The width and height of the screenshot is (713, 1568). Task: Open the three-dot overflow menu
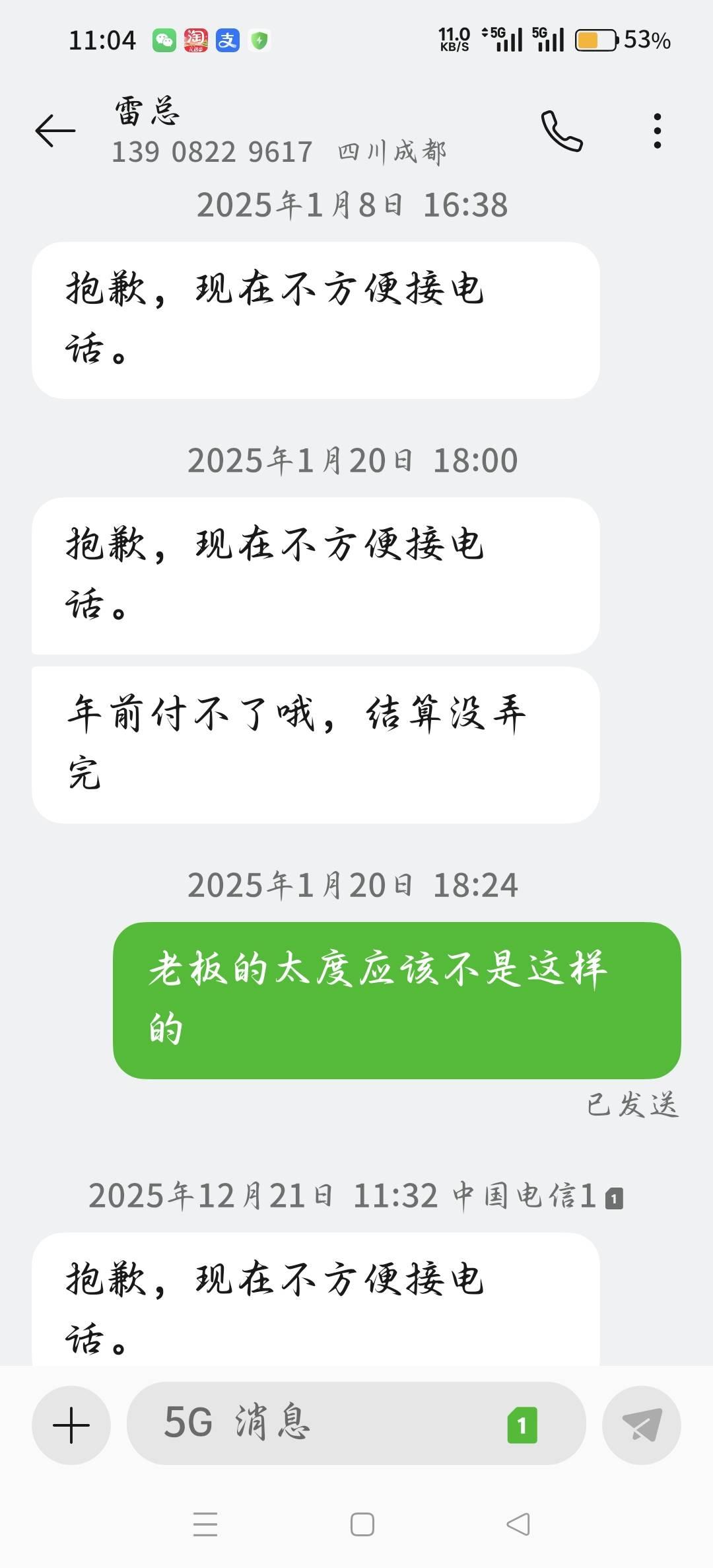tap(657, 131)
